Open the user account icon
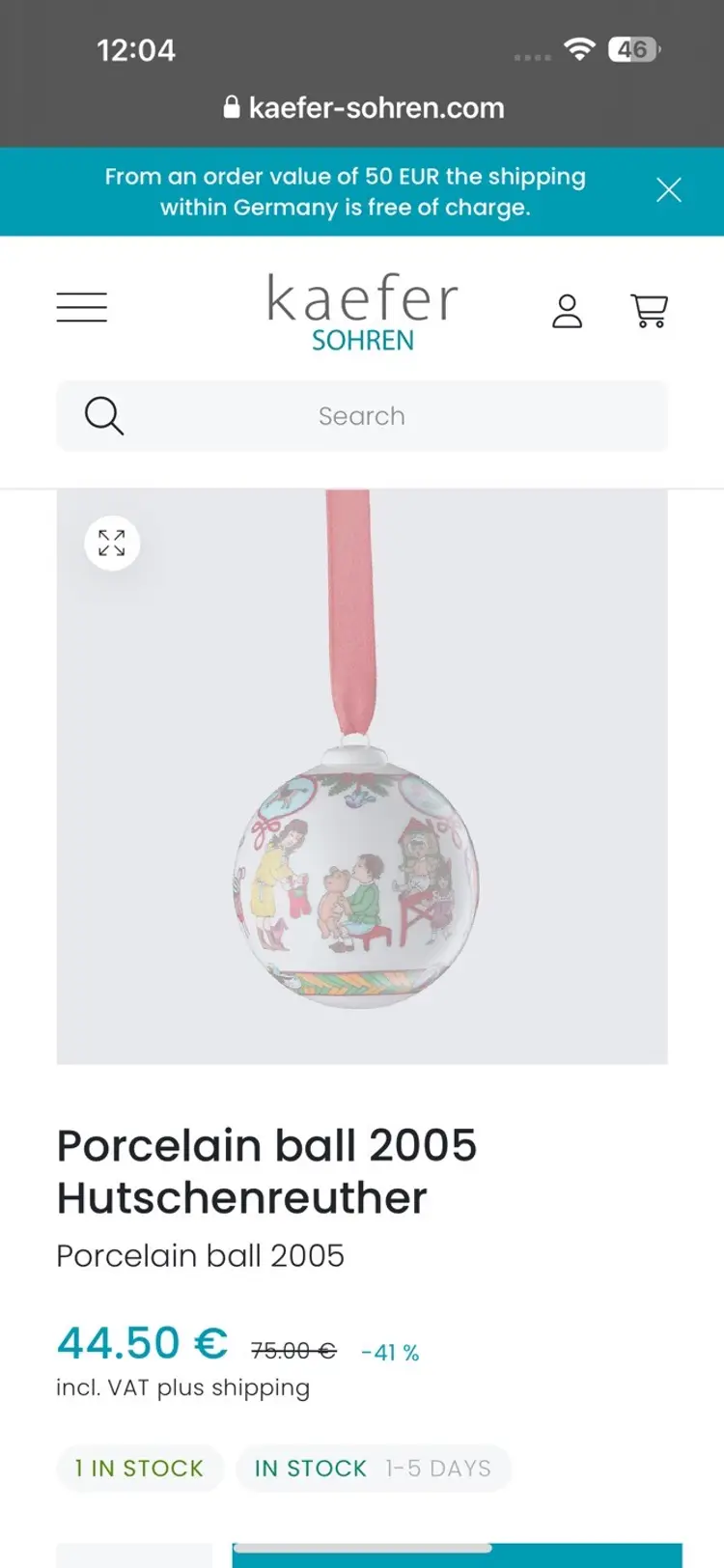Screen dimensions: 724x1568 (567, 311)
